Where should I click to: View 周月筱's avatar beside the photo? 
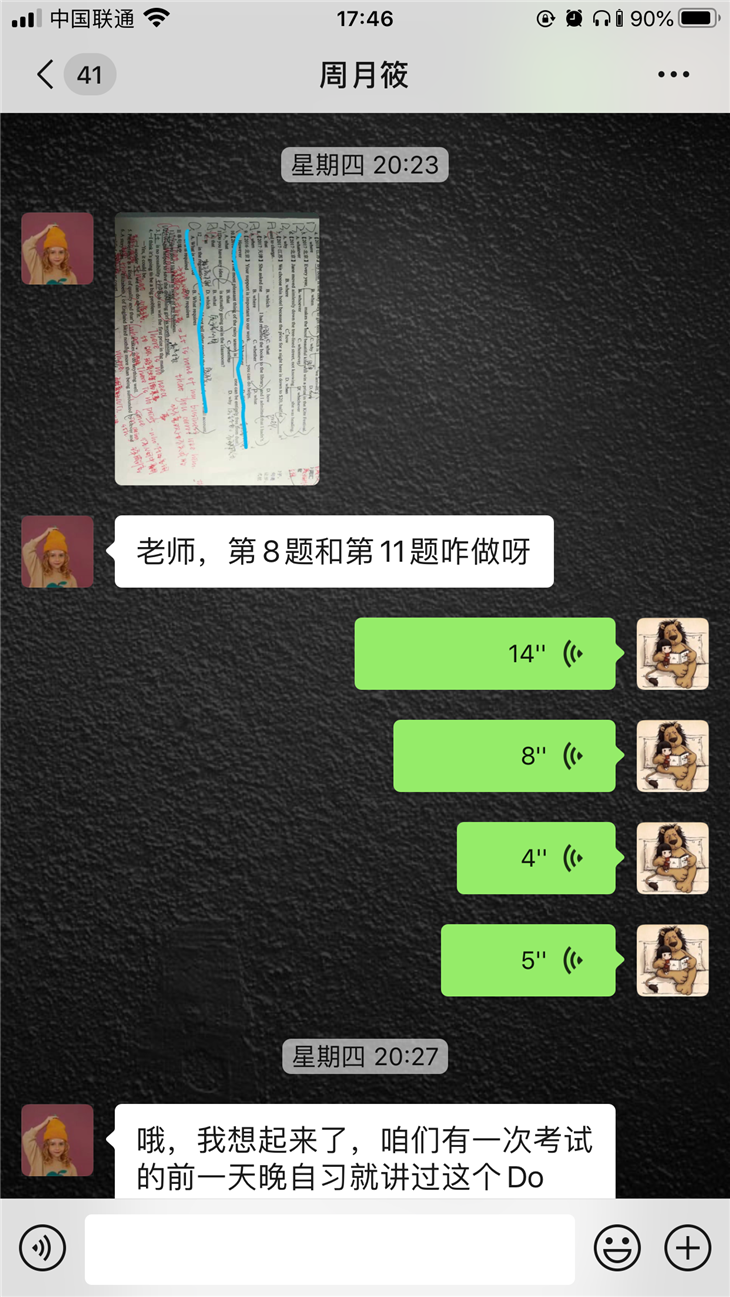58,249
